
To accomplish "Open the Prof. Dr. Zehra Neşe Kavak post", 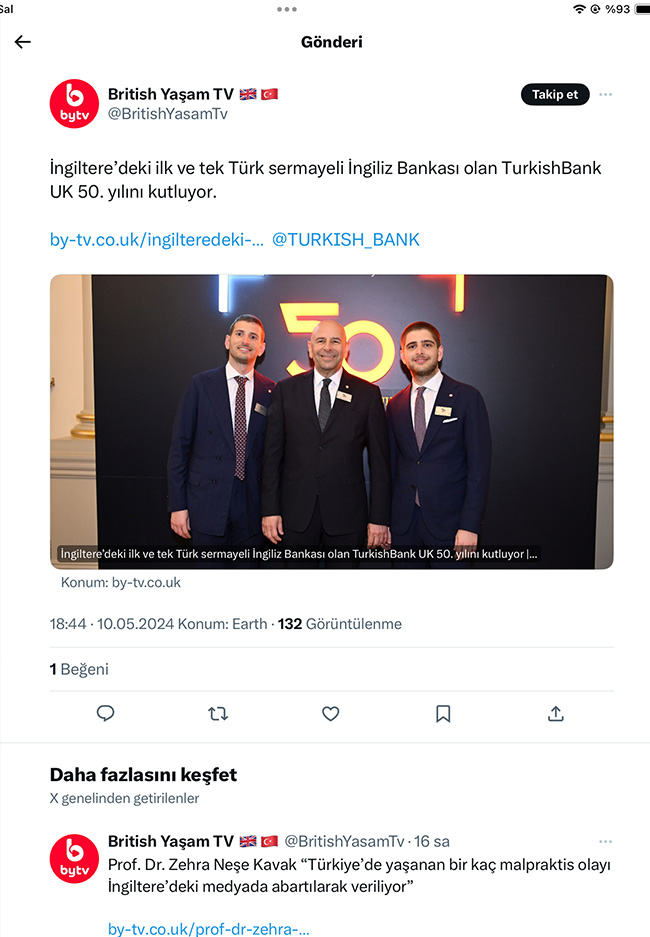I will [358, 873].
